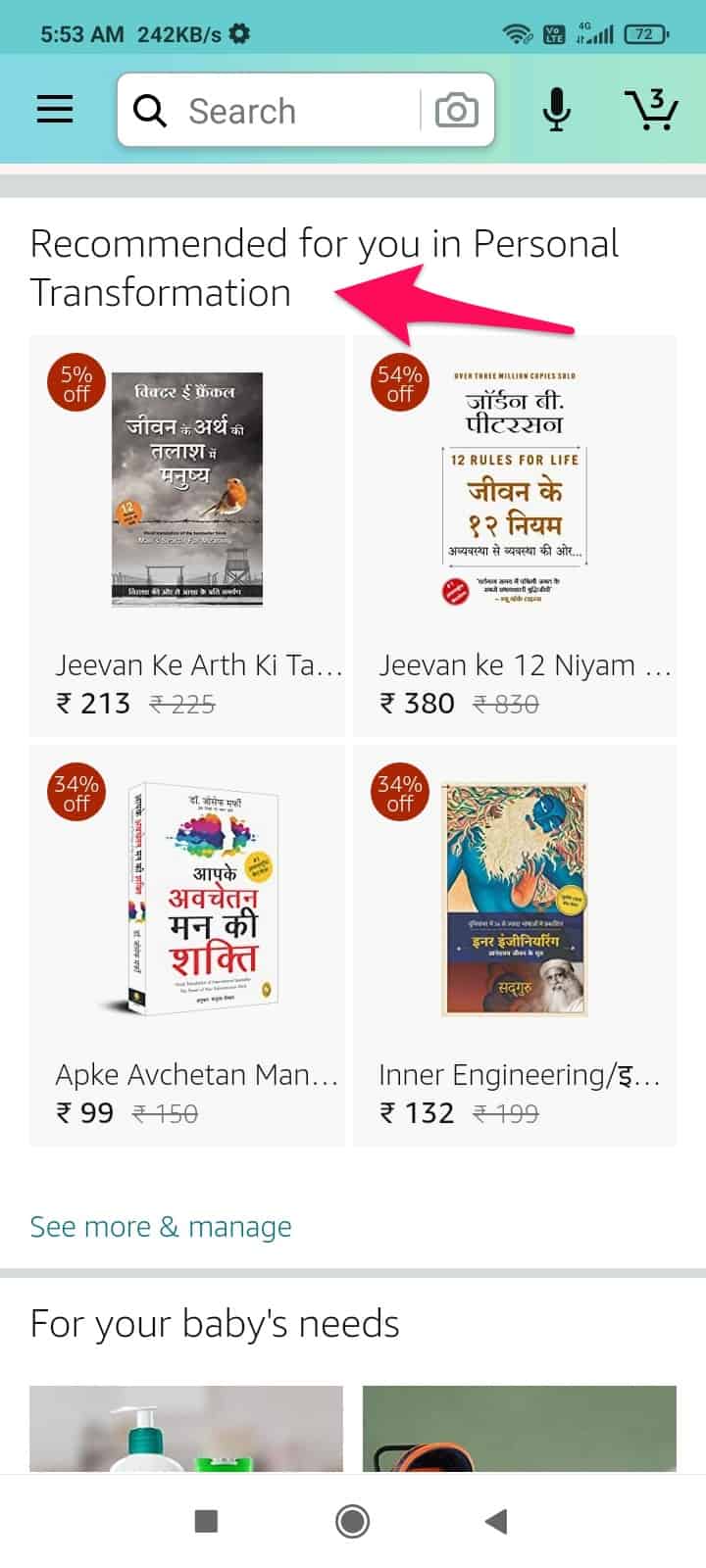Viewport: 706px width, 1568px height.
Task: Open the Apke Avchetan Man book
Action: (187, 945)
